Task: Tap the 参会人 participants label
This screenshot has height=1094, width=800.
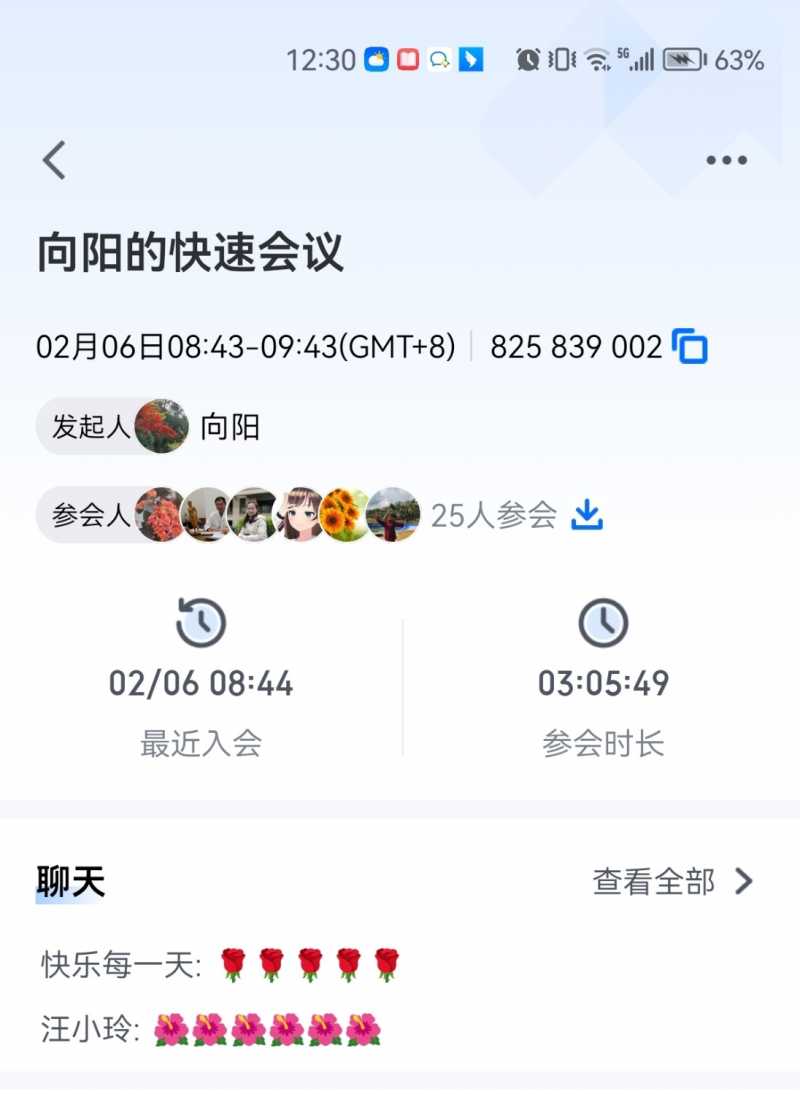Action: coord(88,514)
